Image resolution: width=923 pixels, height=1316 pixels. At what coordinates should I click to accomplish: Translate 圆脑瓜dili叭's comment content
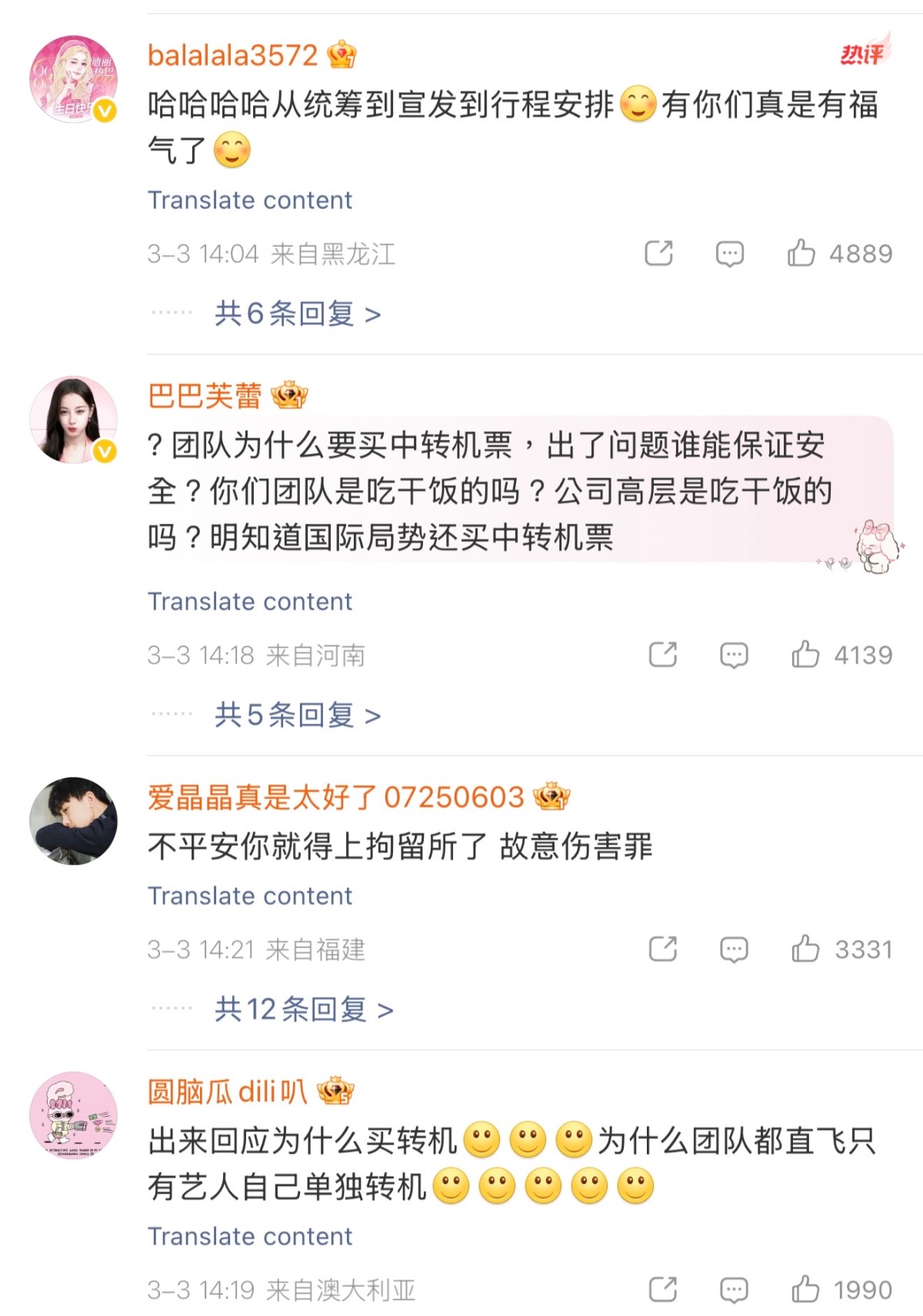[249, 1236]
